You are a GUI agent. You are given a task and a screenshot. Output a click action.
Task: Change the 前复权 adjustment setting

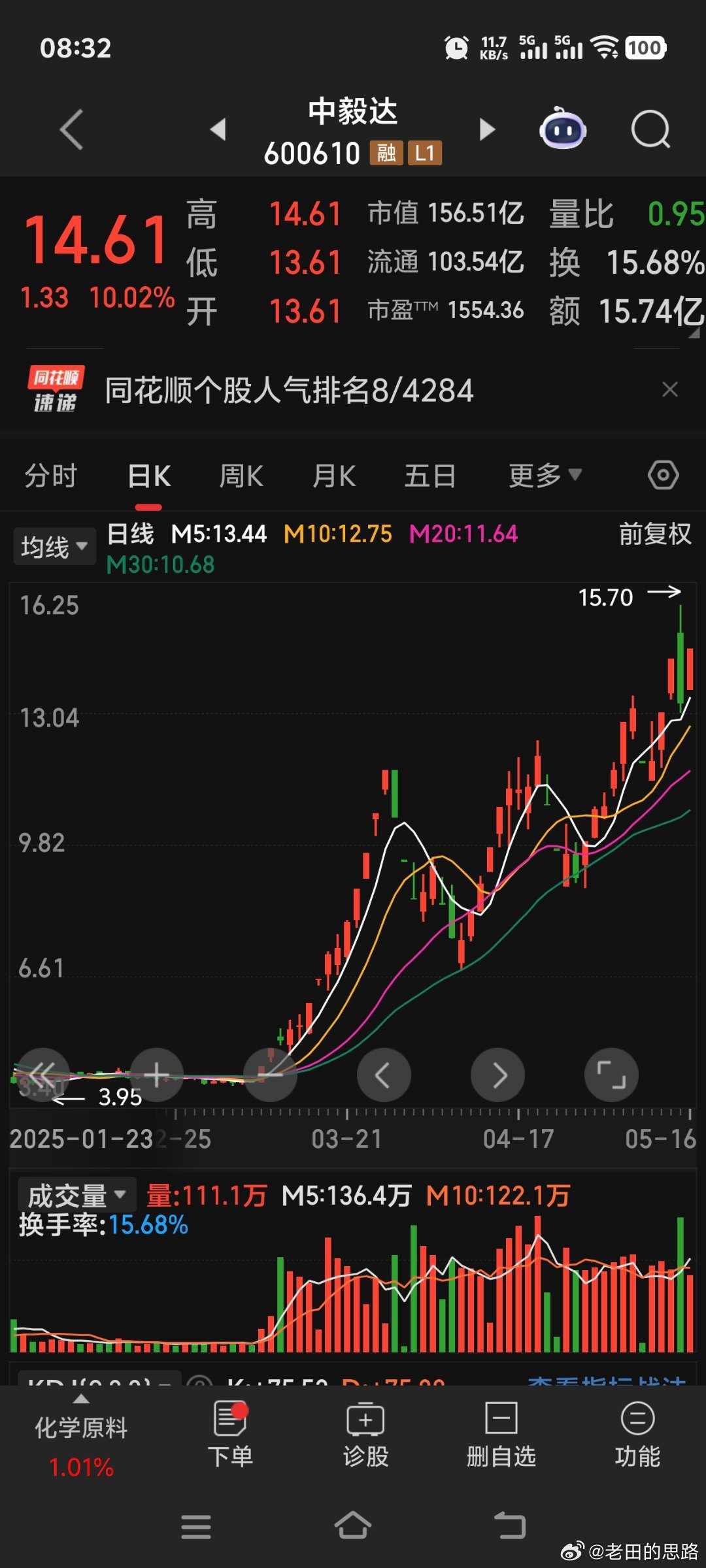tap(654, 534)
